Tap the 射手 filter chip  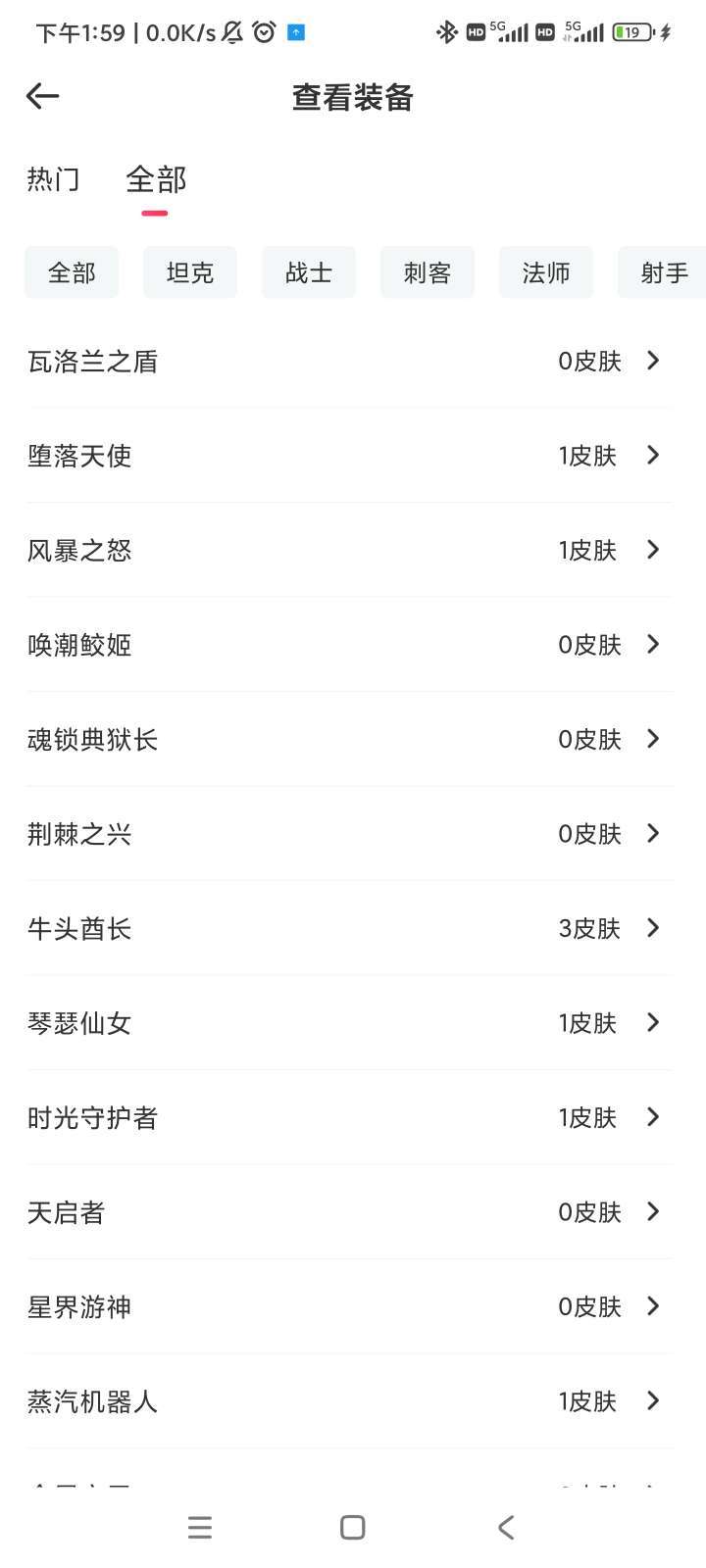[663, 272]
